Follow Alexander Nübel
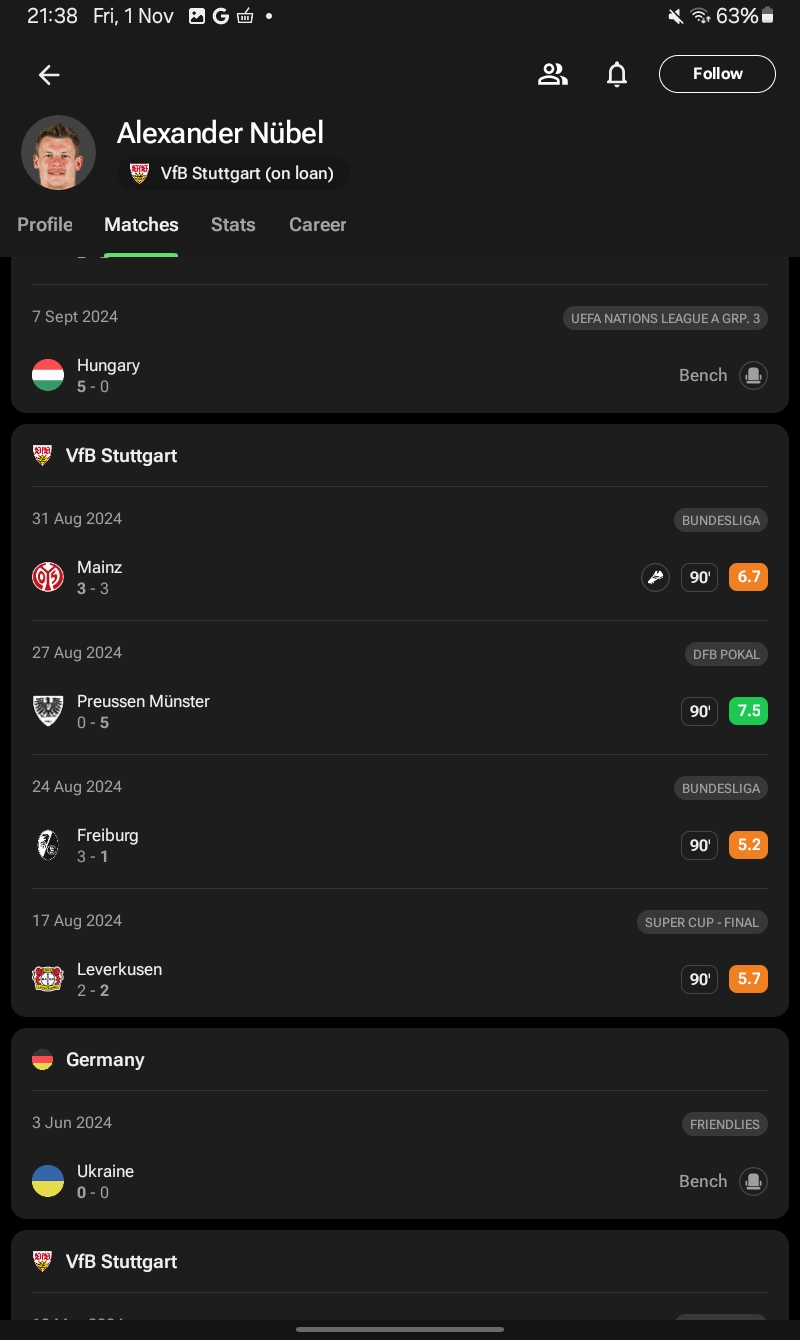The image size is (800, 1340). (x=717, y=74)
